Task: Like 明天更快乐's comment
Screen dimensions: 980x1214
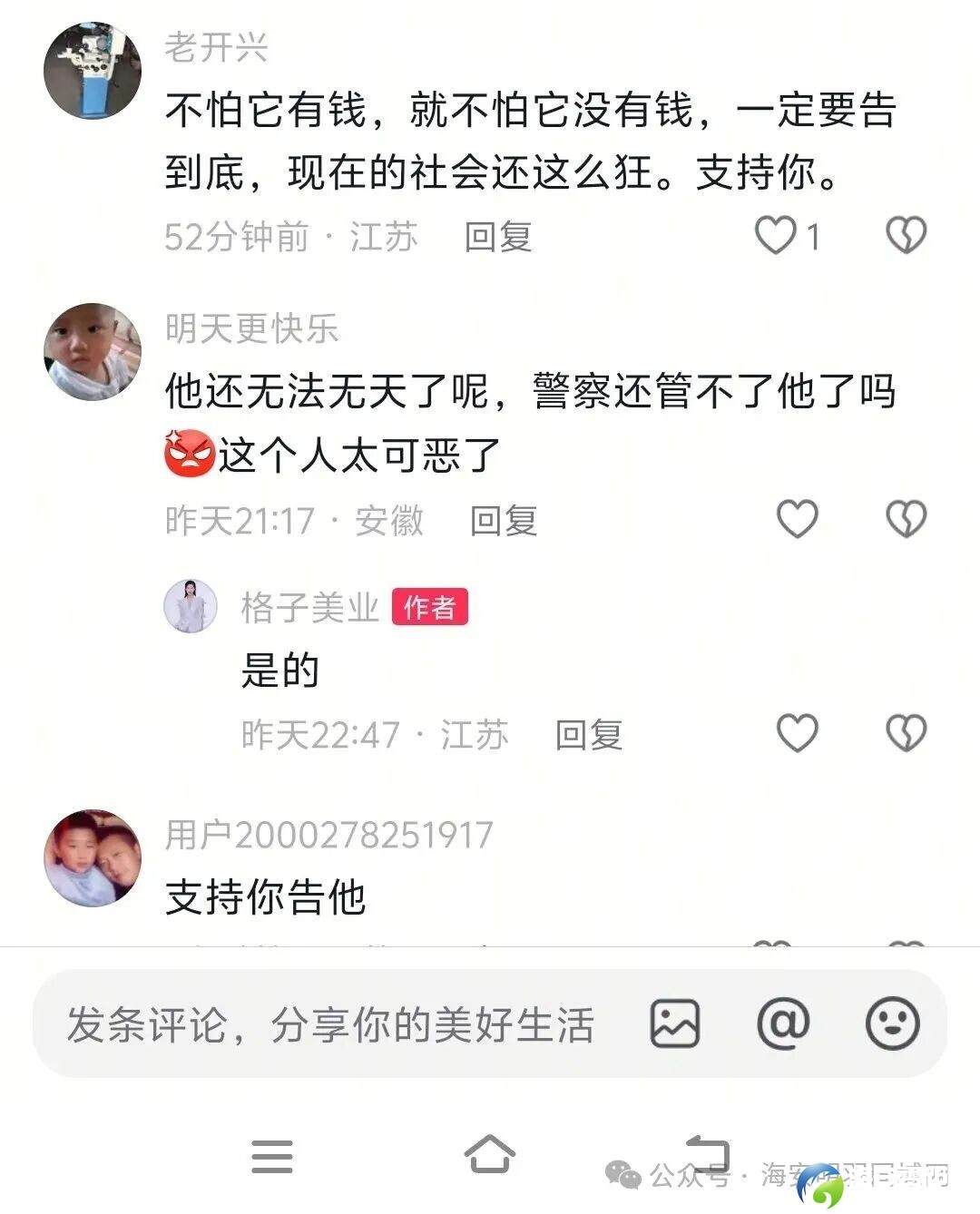Action: [x=797, y=519]
